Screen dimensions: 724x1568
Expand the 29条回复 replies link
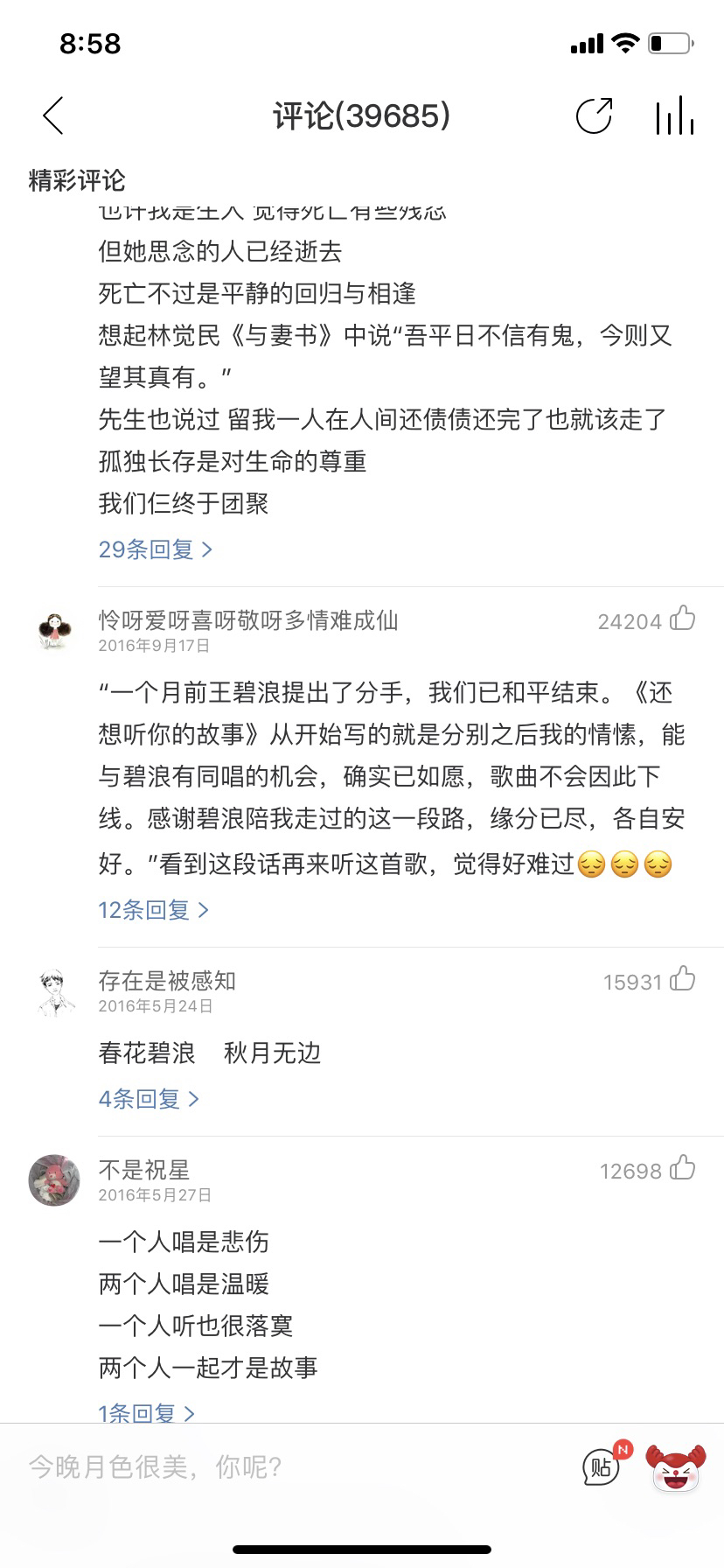point(156,549)
